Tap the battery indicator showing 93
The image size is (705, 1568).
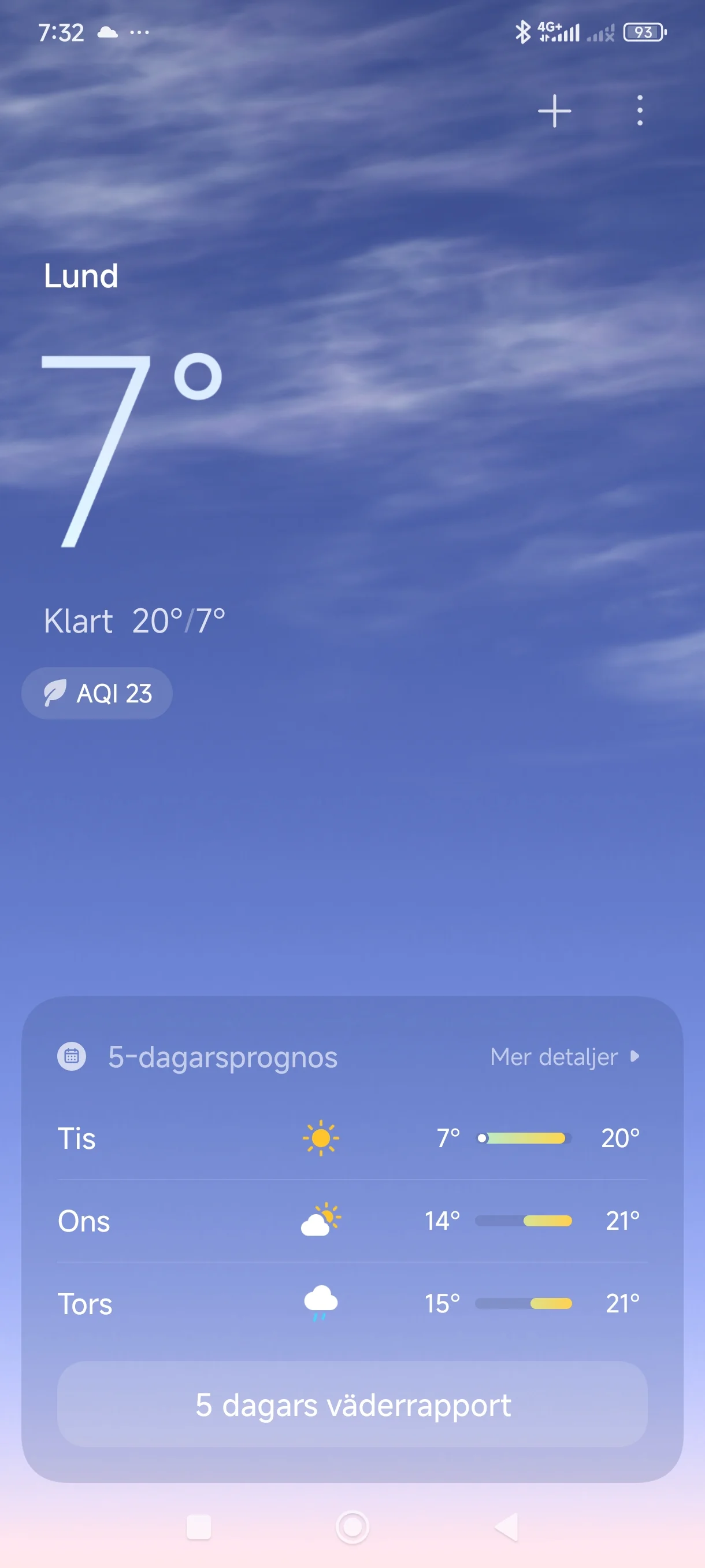tap(646, 32)
